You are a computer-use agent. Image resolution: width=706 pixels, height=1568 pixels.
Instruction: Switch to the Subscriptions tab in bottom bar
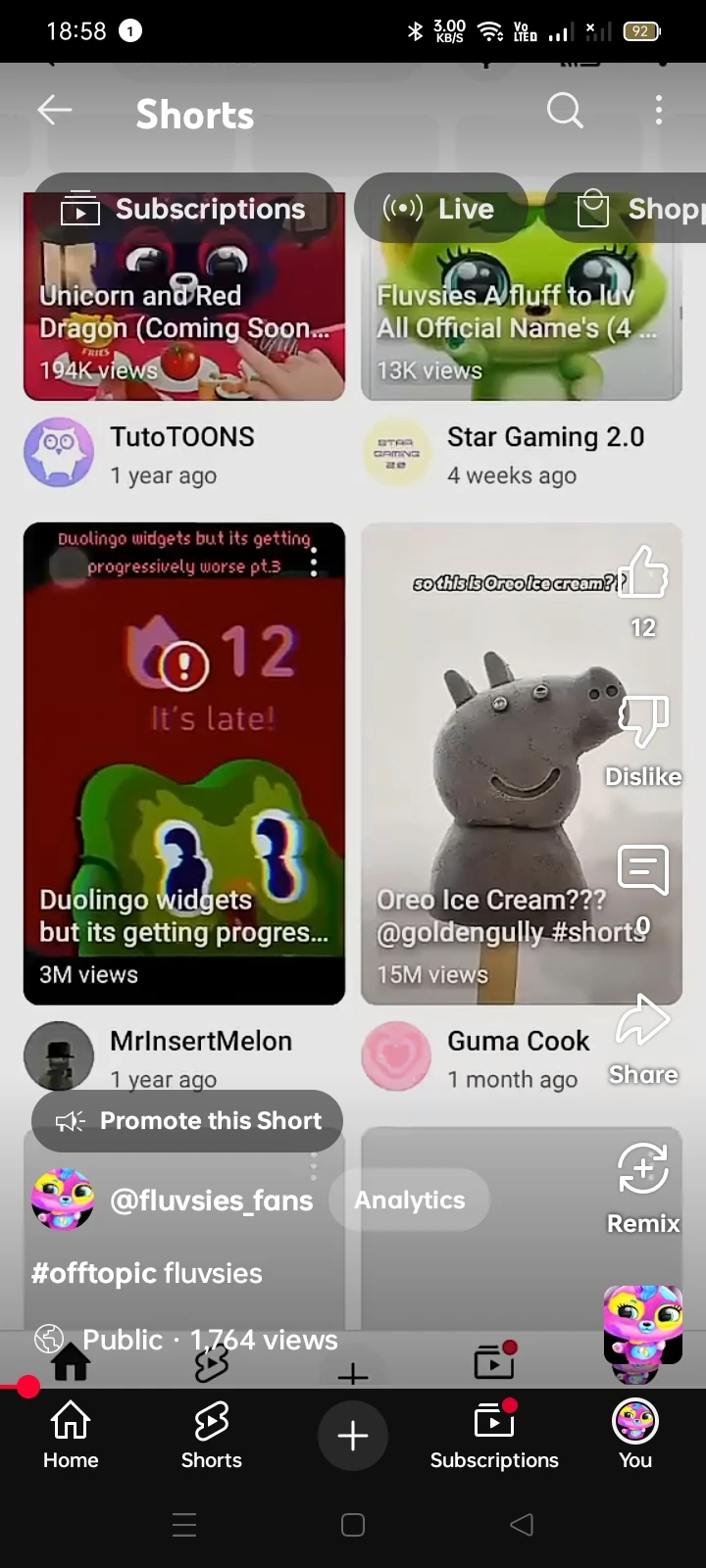(494, 1435)
